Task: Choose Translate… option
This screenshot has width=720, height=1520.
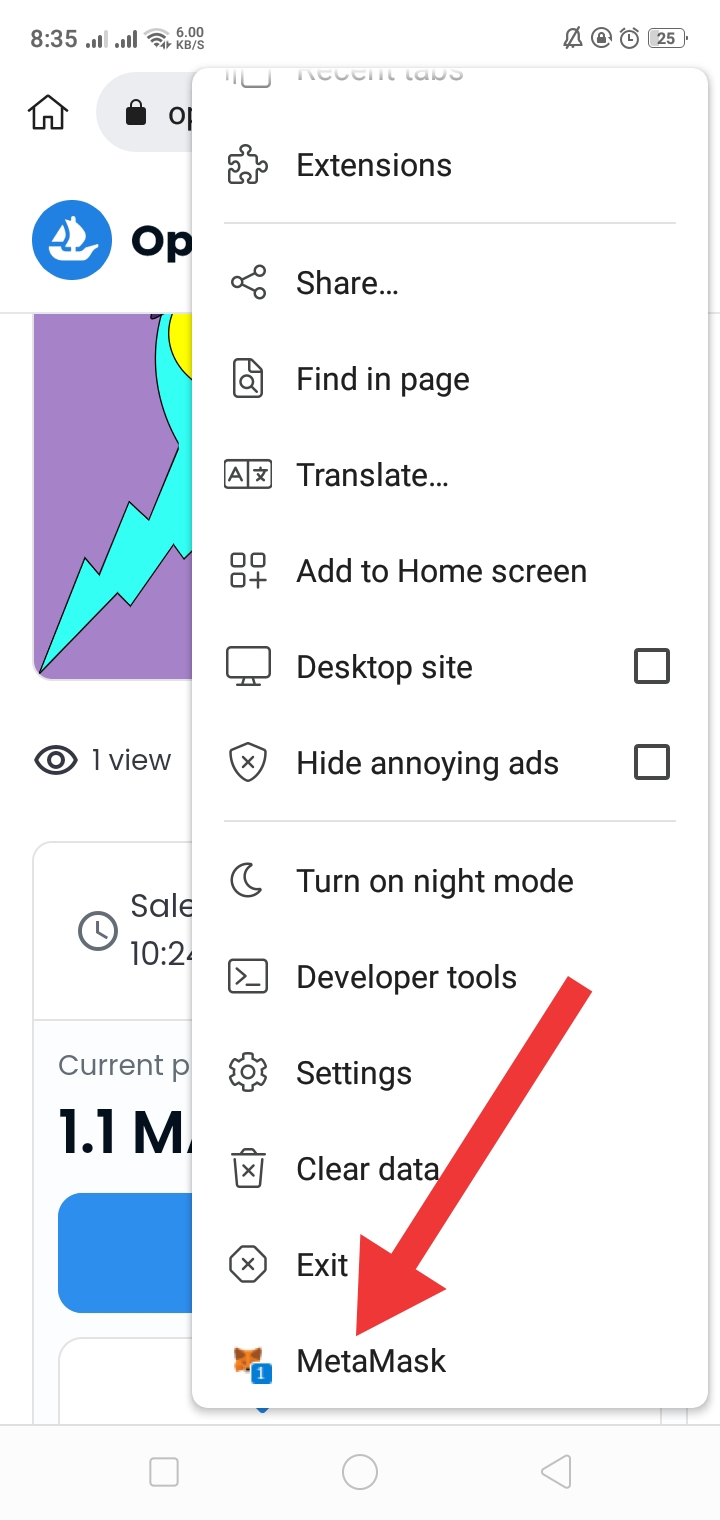Action: (x=372, y=475)
